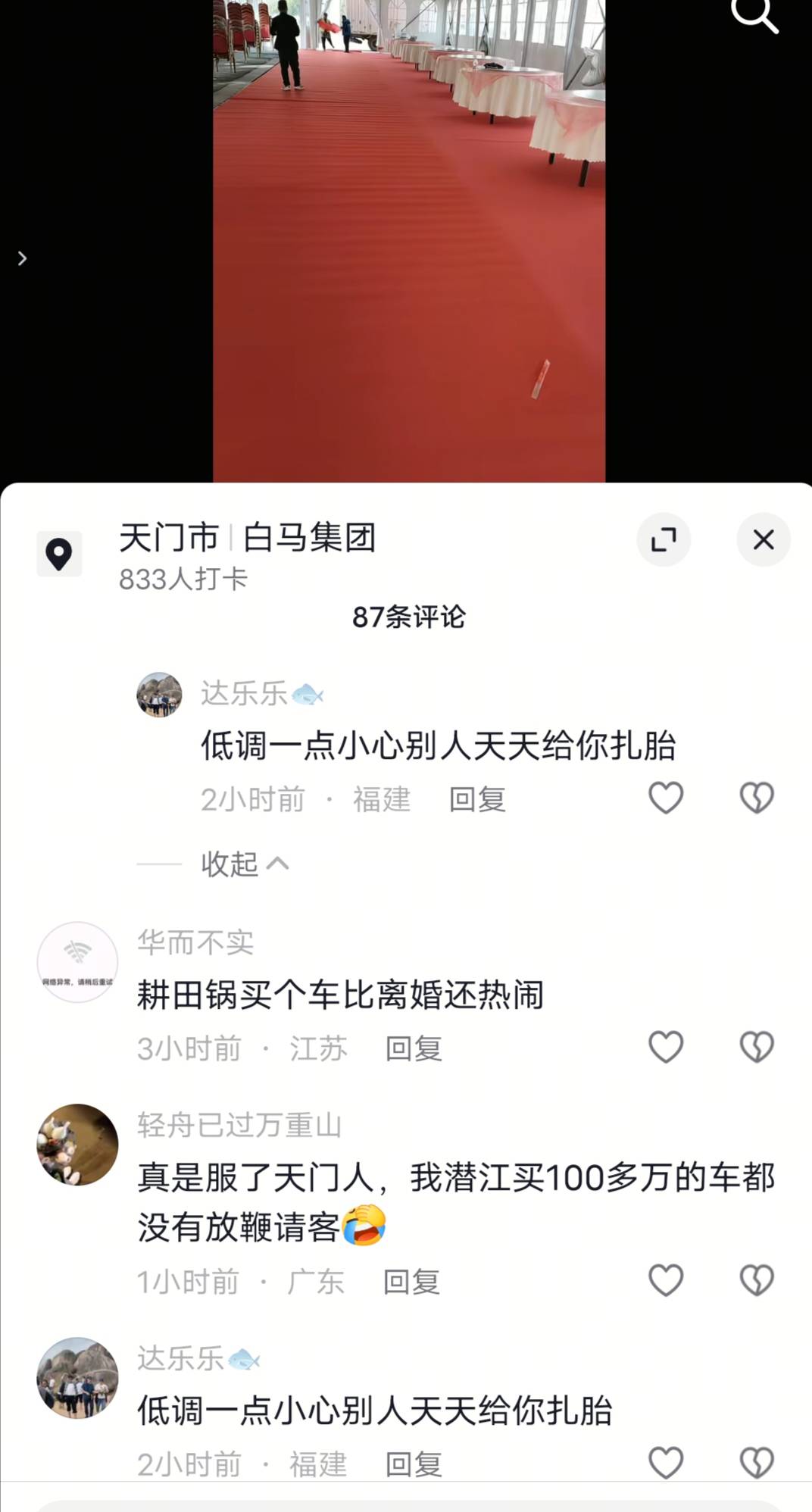
Task: Close the comments panel
Action: [x=763, y=539]
